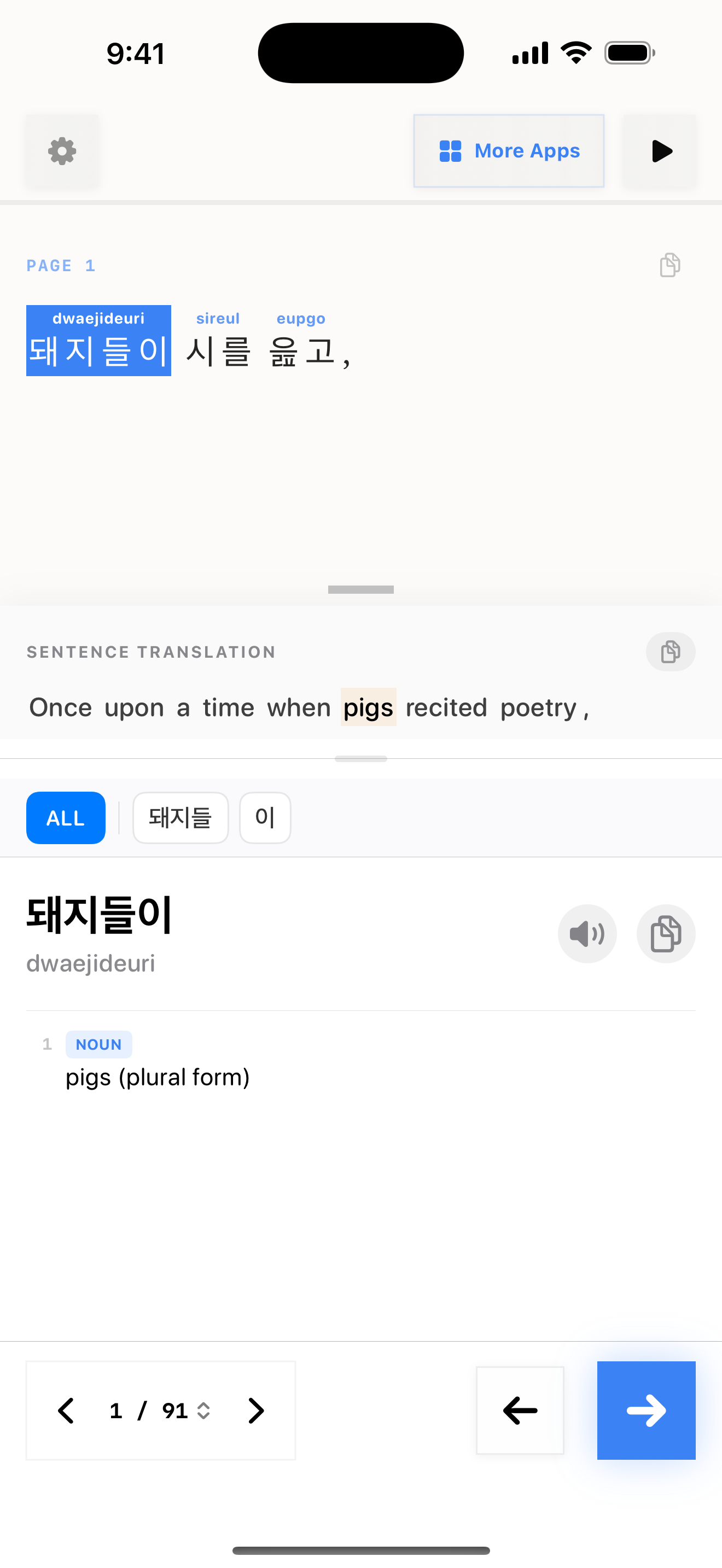Tap the highlighted word pigs
The height and width of the screenshot is (1568, 722).
368,707
